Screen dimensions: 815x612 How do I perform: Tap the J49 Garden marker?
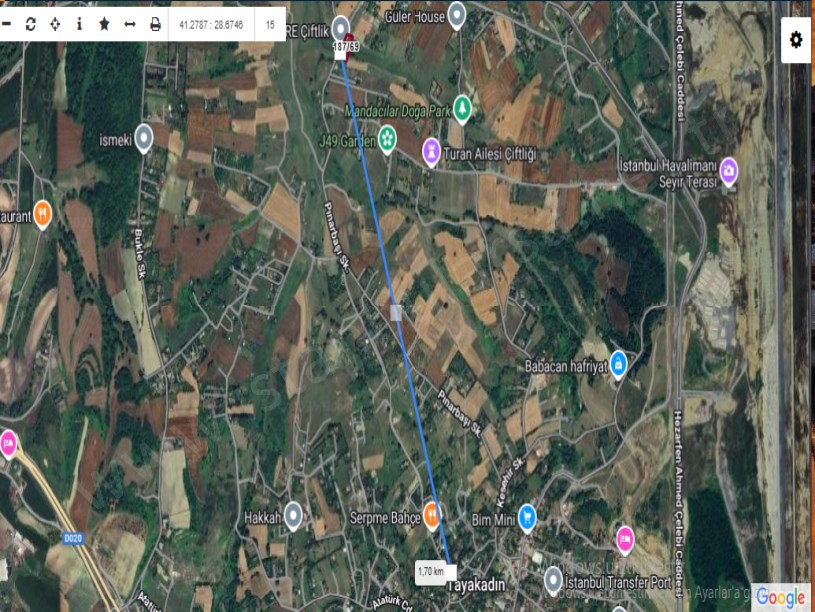(387, 140)
